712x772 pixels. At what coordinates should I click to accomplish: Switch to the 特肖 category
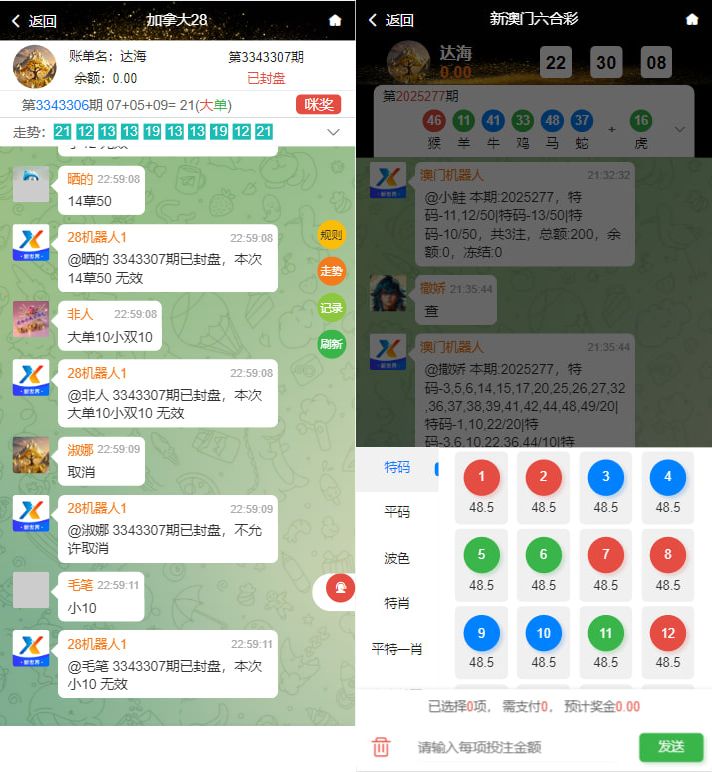tap(397, 603)
